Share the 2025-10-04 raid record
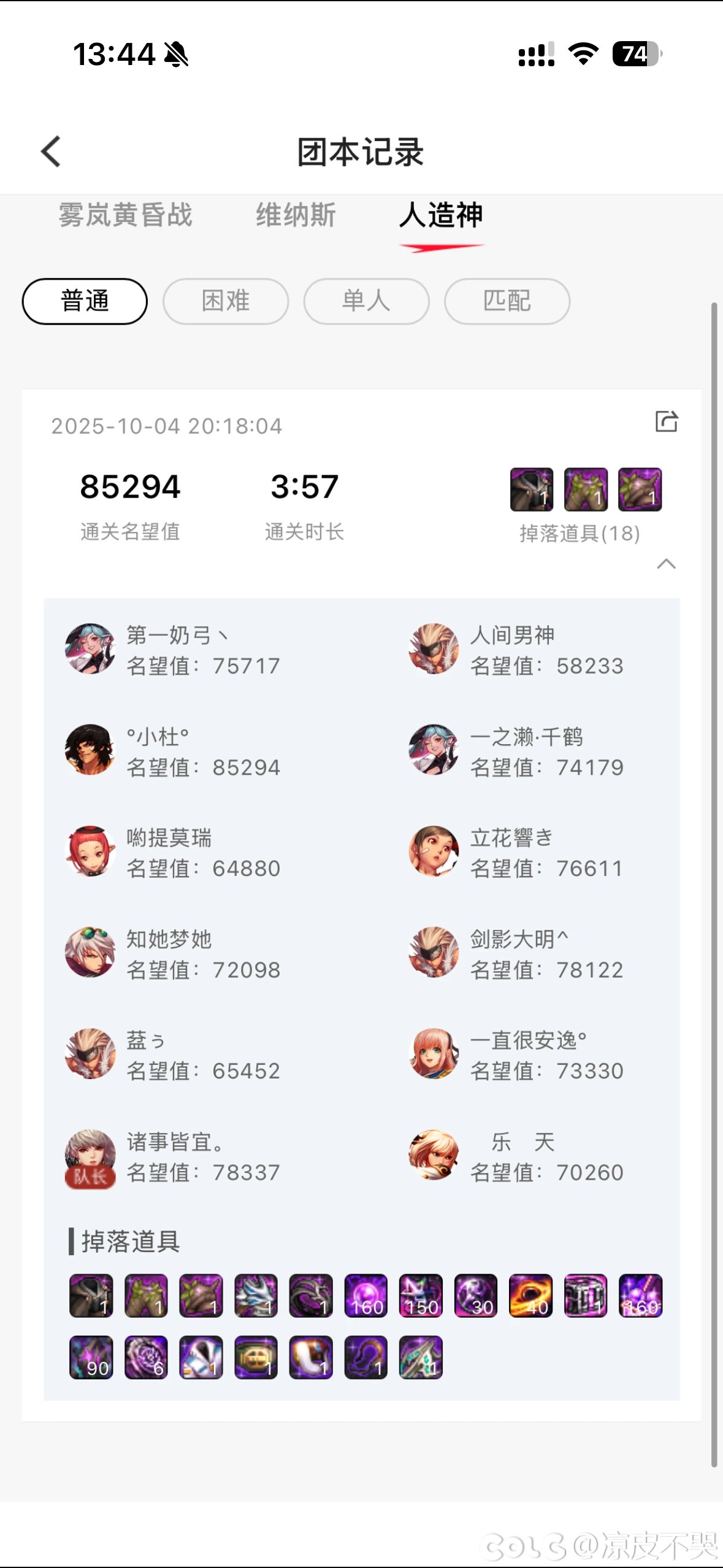The width and height of the screenshot is (723, 1568). (667, 421)
